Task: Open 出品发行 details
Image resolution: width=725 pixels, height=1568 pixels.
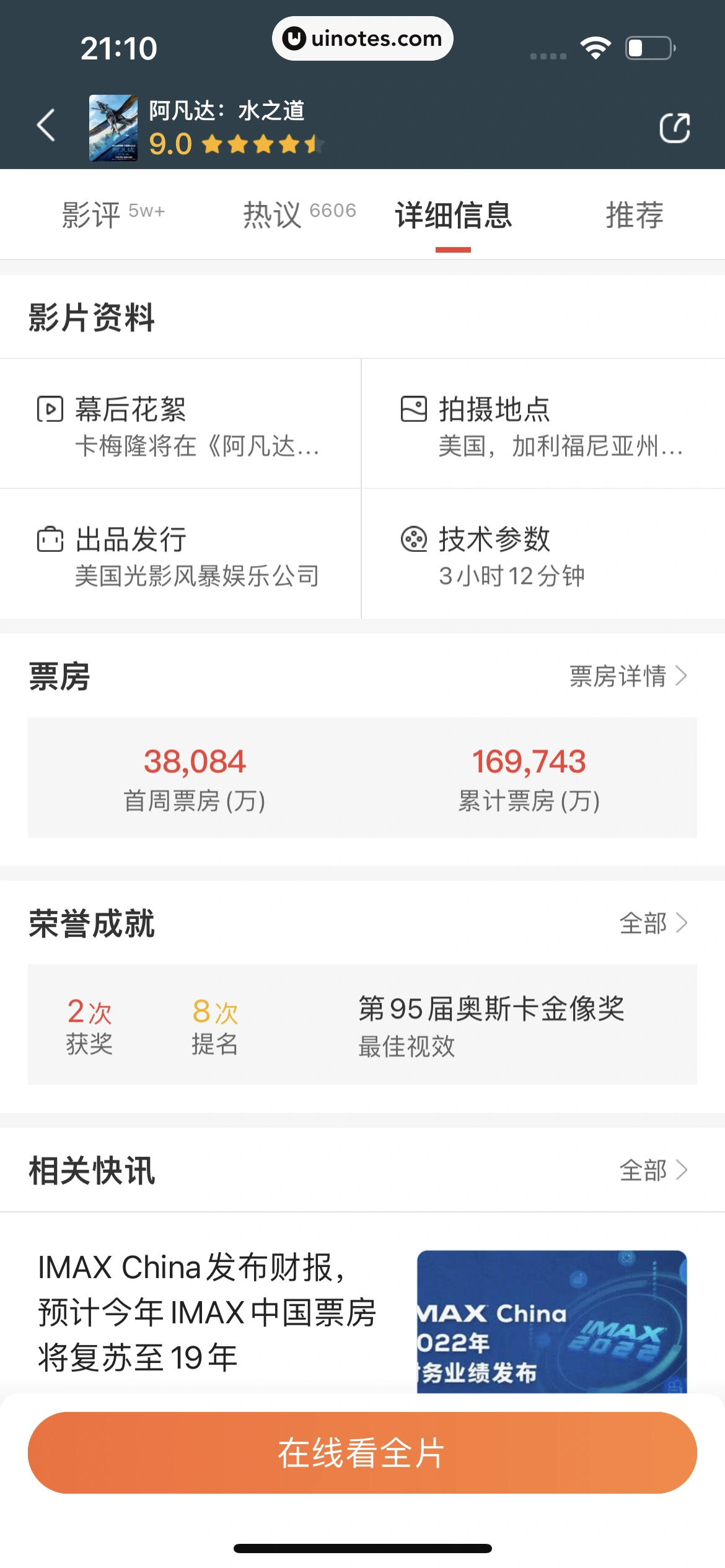Action: (180, 555)
